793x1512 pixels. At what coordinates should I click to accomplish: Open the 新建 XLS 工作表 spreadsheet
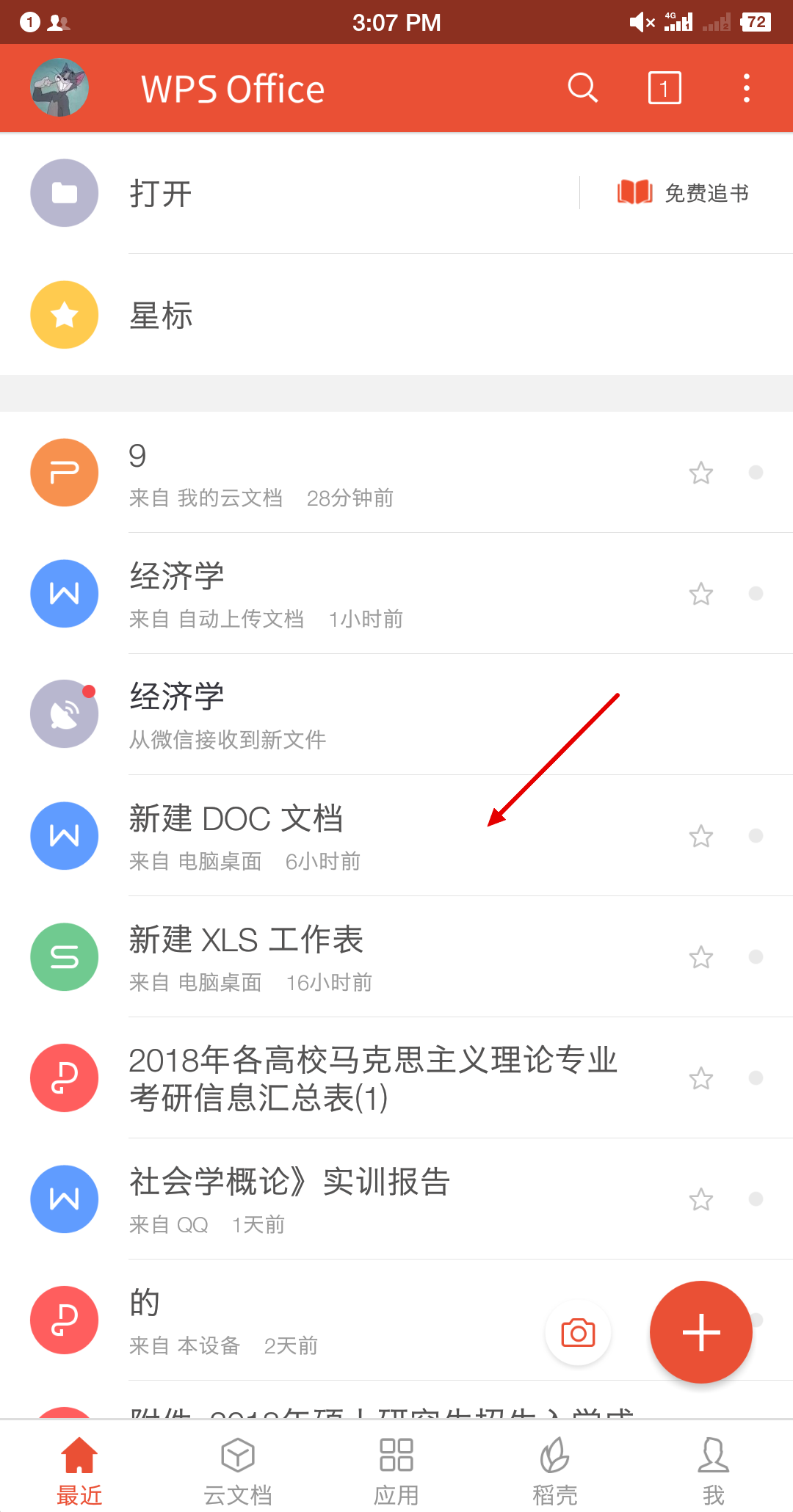(x=294, y=957)
